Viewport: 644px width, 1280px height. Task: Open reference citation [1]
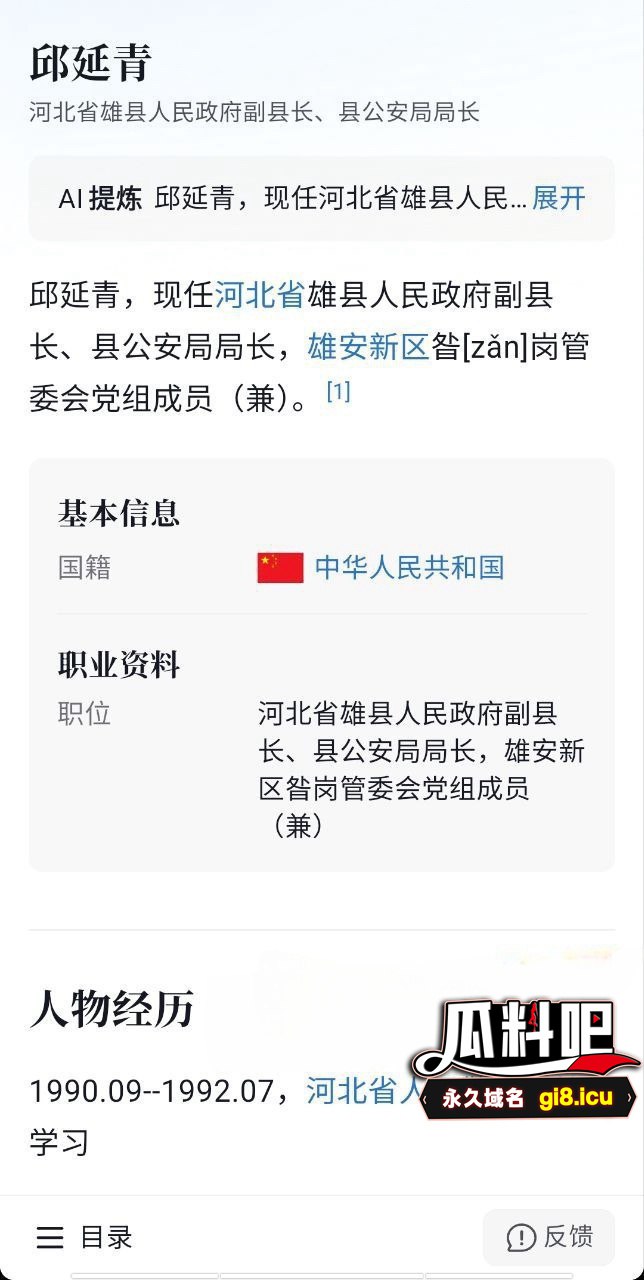click(338, 392)
